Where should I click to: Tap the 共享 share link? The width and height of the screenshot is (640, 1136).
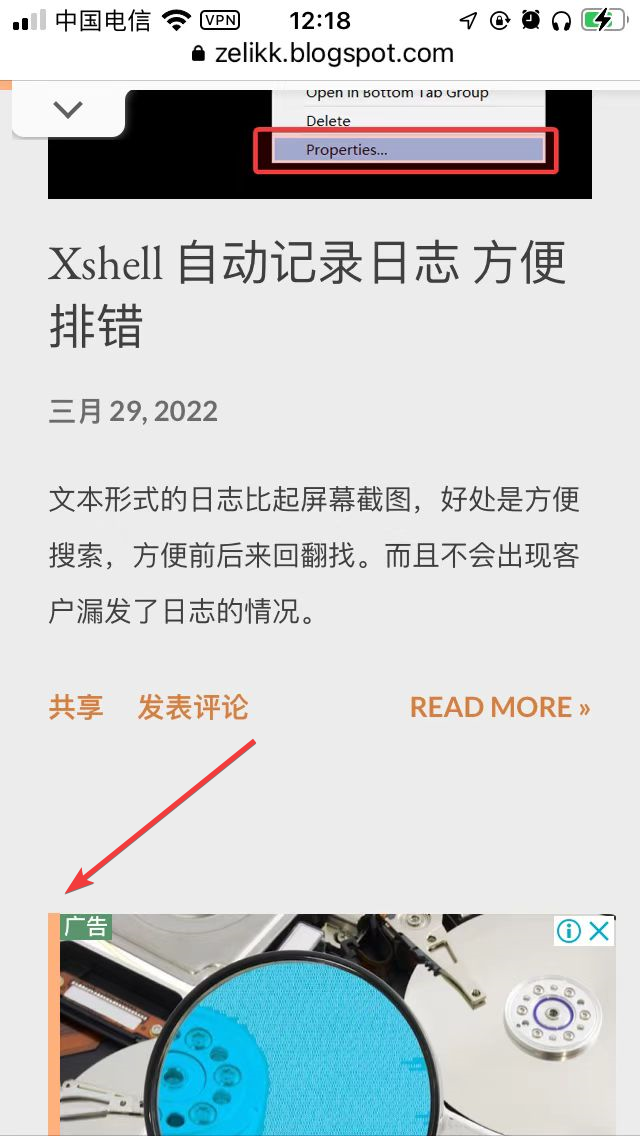pyautogui.click(x=76, y=707)
